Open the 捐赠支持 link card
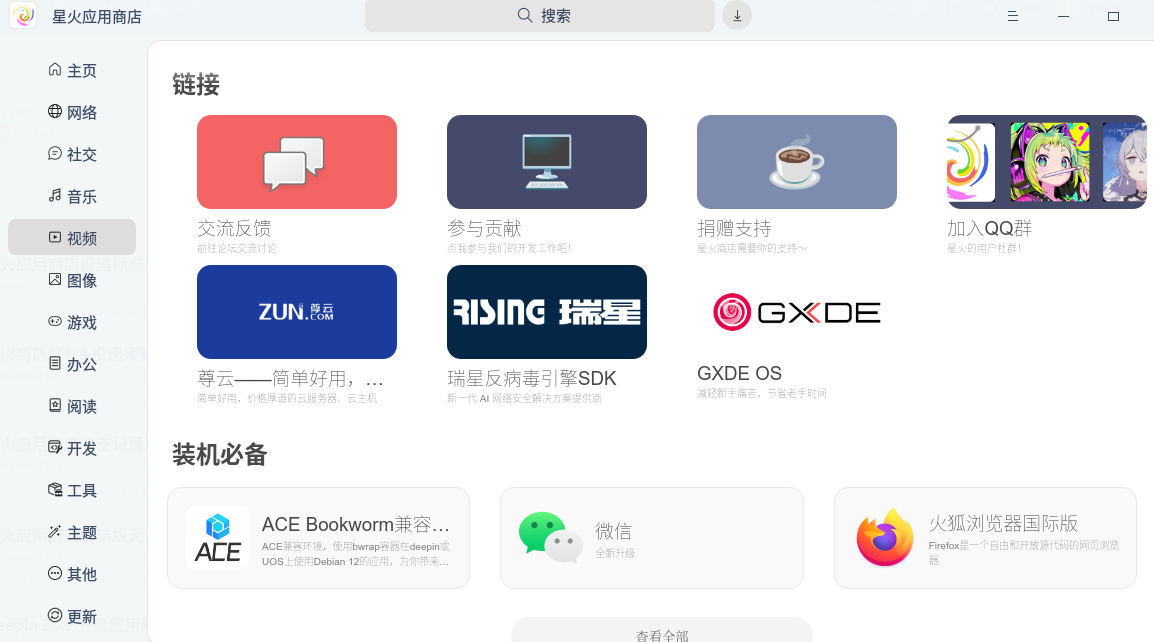Image resolution: width=1154 pixels, height=642 pixels. (x=797, y=162)
